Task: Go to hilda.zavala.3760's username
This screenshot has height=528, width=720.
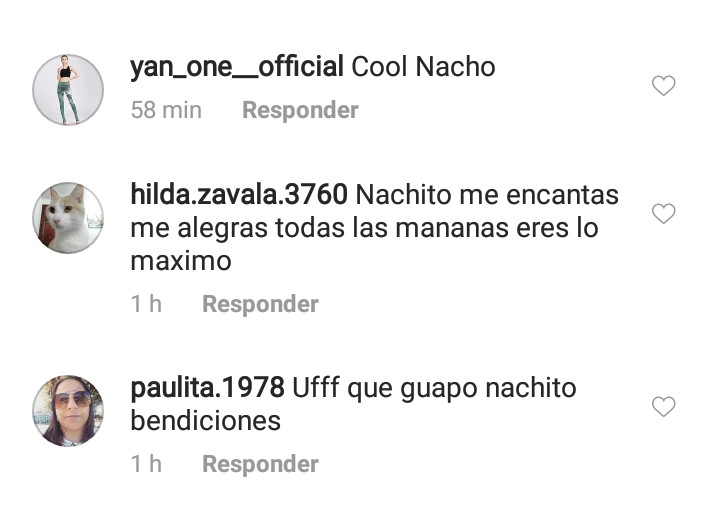Action: click(x=239, y=194)
